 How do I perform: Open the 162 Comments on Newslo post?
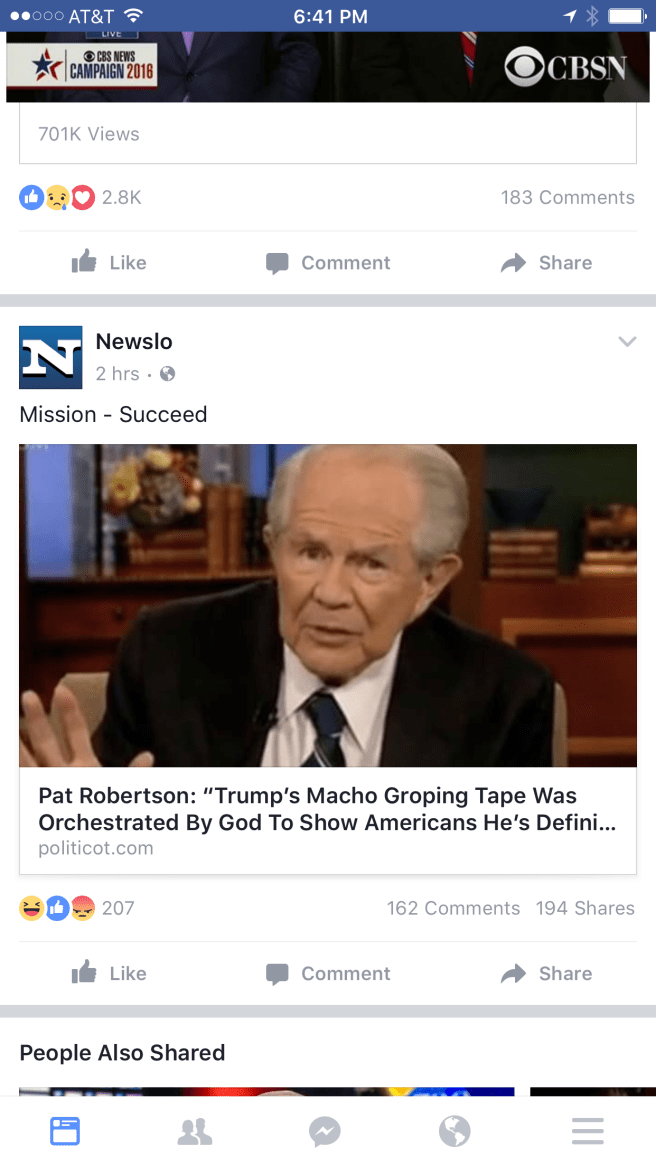pyautogui.click(x=453, y=908)
